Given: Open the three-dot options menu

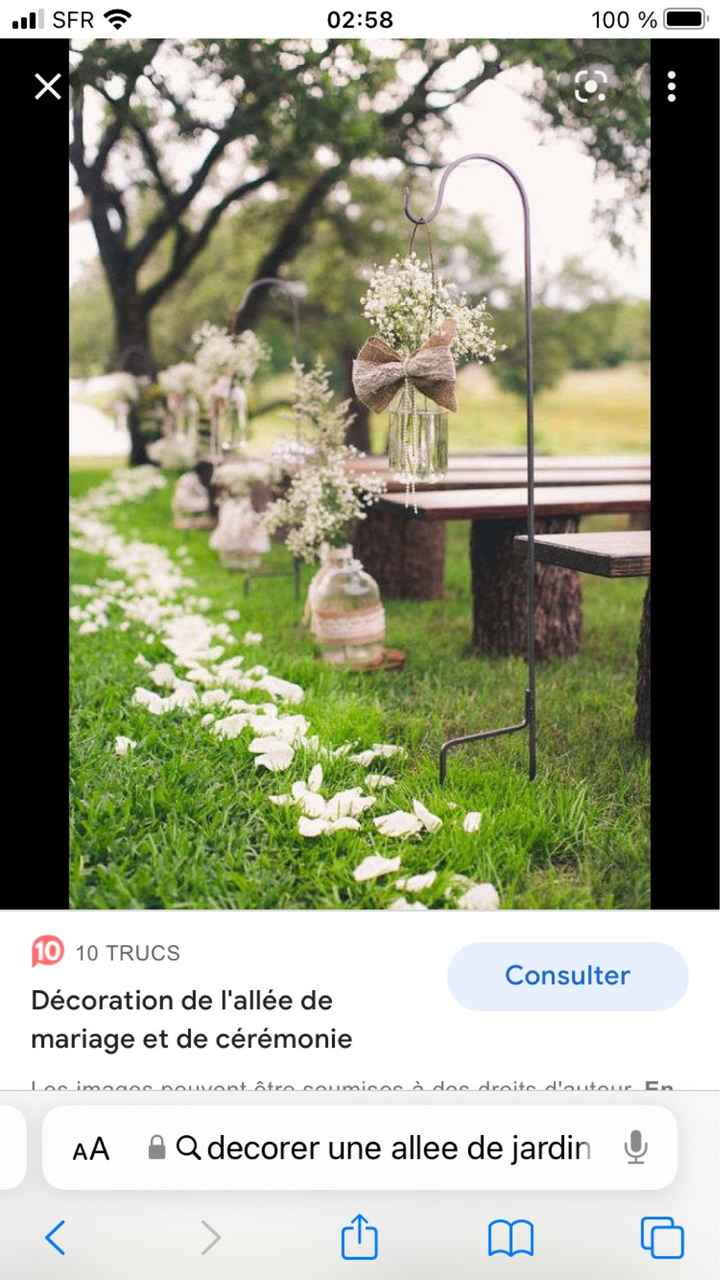Looking at the screenshot, I should tap(671, 88).
